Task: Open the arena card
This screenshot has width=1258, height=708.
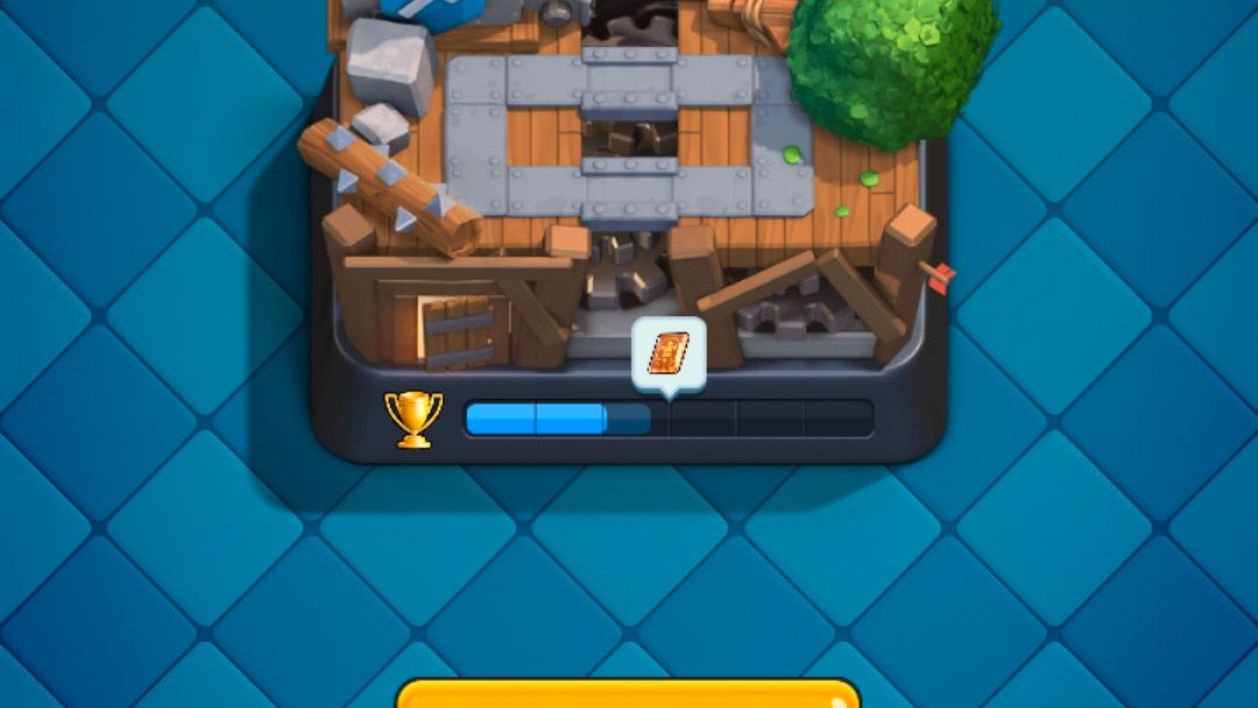Action: (628, 200)
